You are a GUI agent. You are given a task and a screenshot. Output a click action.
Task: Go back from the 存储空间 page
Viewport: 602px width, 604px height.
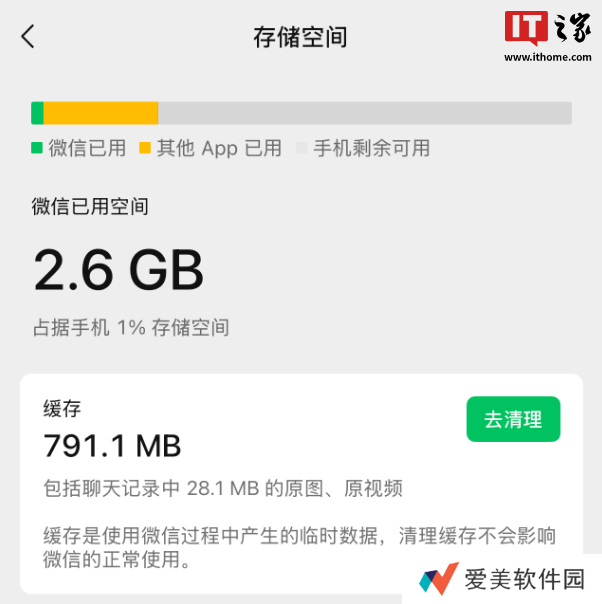[28, 37]
